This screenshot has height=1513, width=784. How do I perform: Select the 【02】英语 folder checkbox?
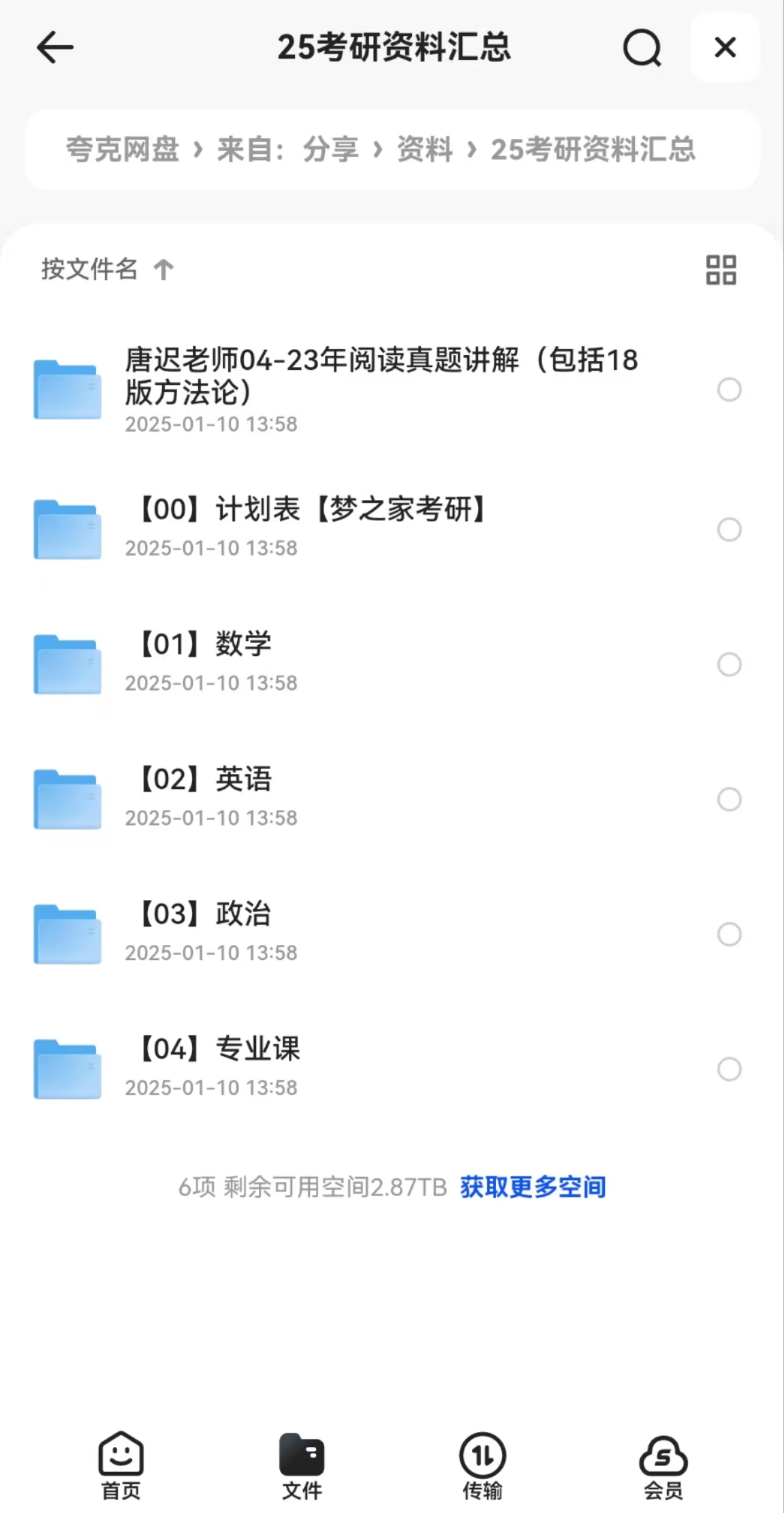click(x=730, y=800)
